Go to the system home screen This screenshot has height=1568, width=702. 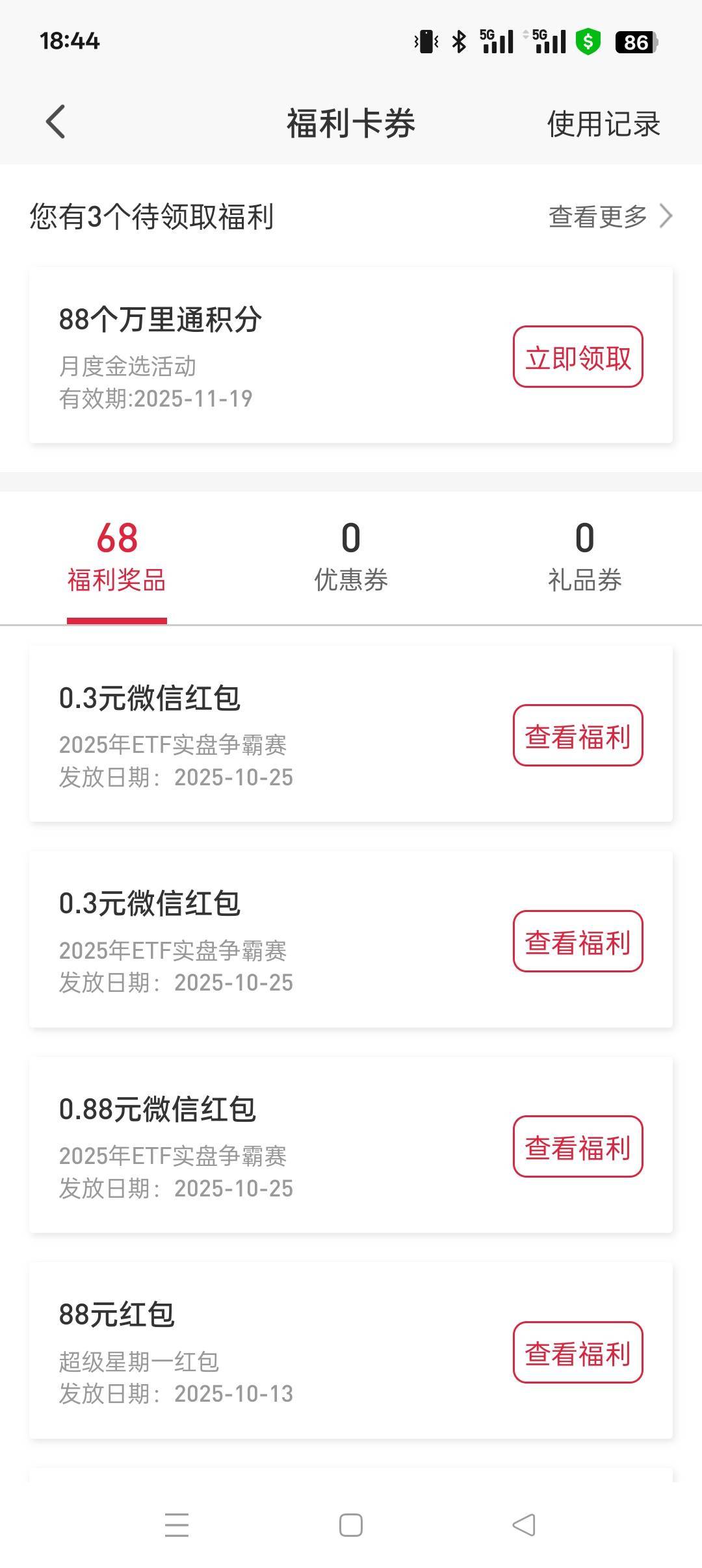[x=351, y=1524]
